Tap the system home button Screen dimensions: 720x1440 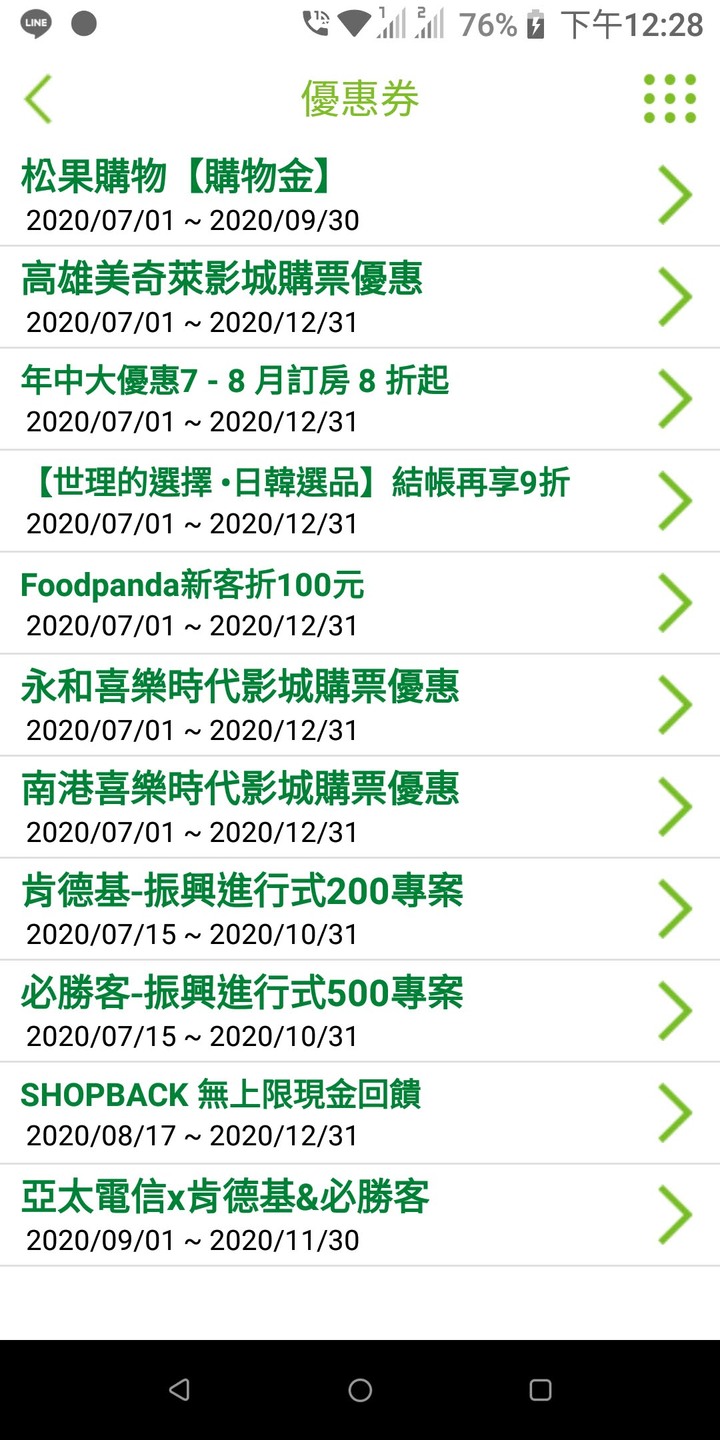click(x=360, y=1390)
